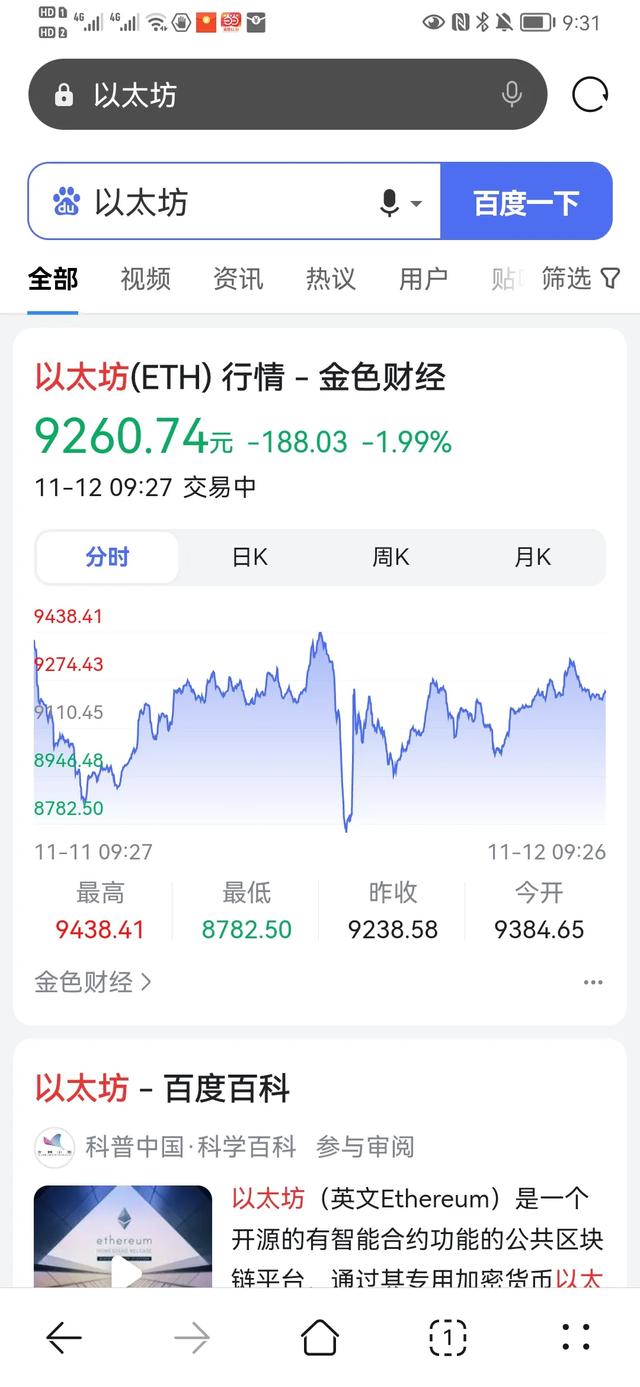This screenshot has height=1387, width=640.
Task: Open the 以太坊(ETH) 行情 result title
Action: [240, 377]
